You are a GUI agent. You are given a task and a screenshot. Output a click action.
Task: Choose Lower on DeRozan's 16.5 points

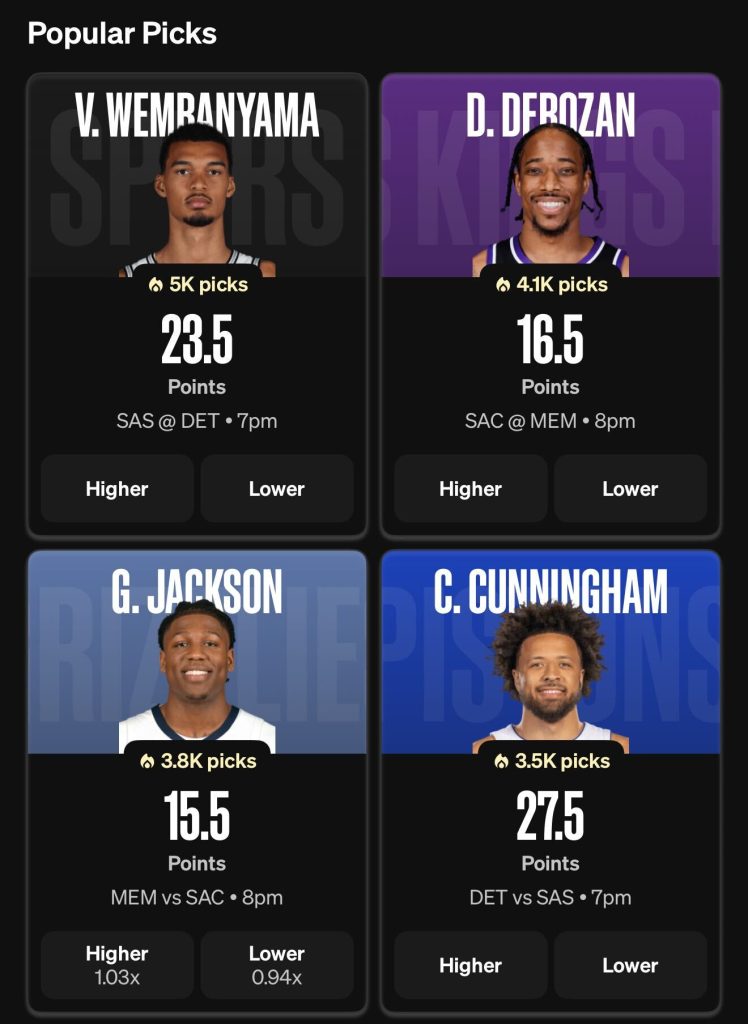pos(630,489)
